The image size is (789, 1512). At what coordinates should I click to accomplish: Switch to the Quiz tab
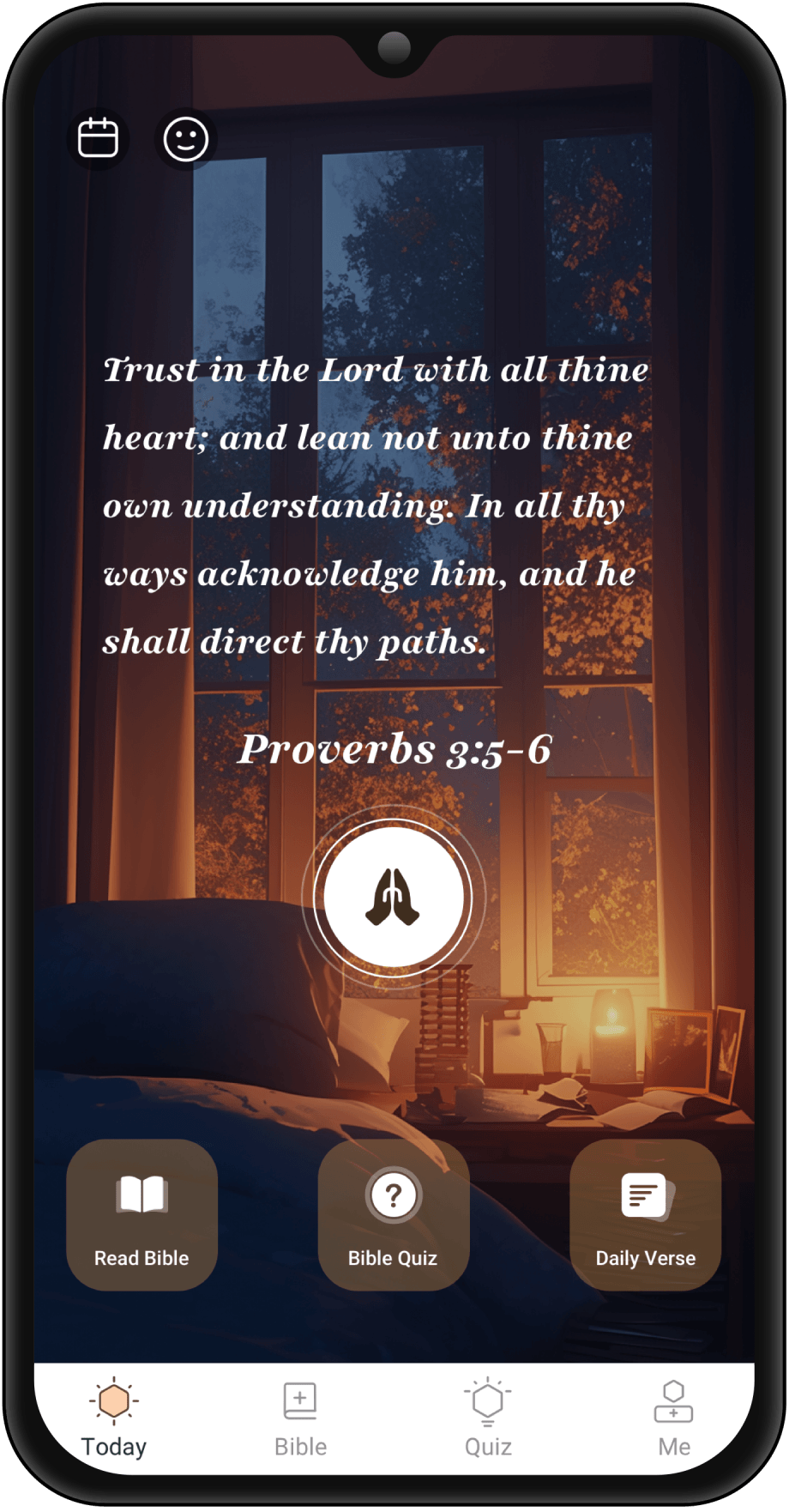tap(488, 1418)
